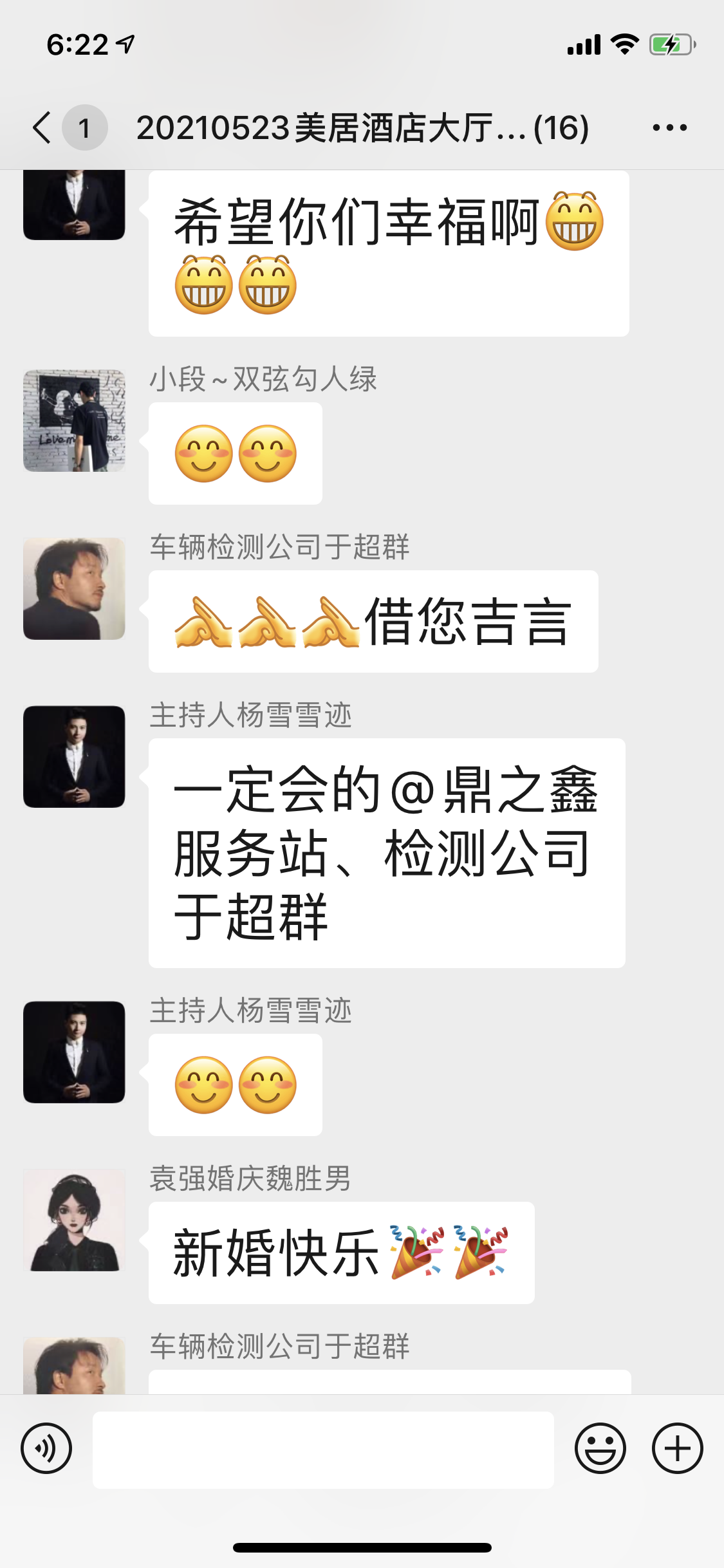Open avatar of 袁强婚庆魏胜男
724x1568 pixels.
click(74, 1220)
